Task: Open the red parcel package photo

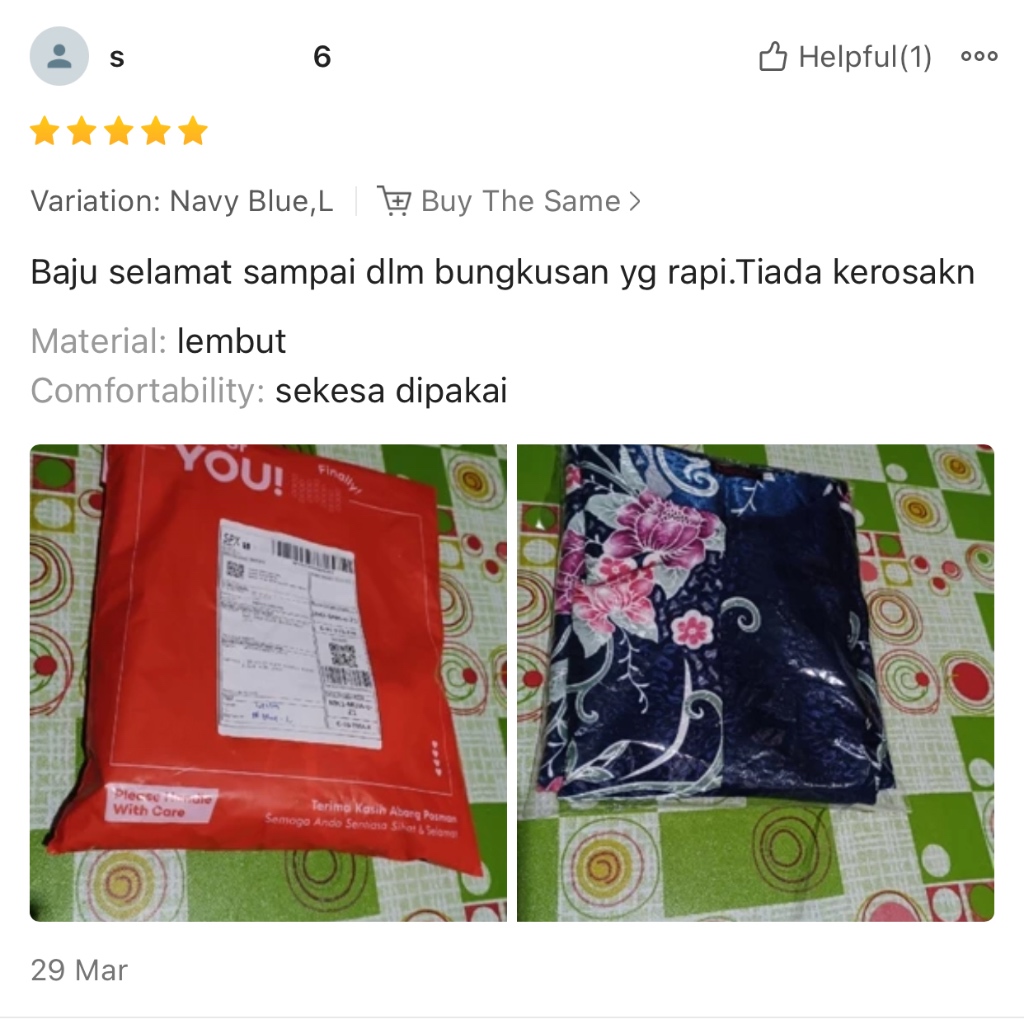Action: coord(268,682)
